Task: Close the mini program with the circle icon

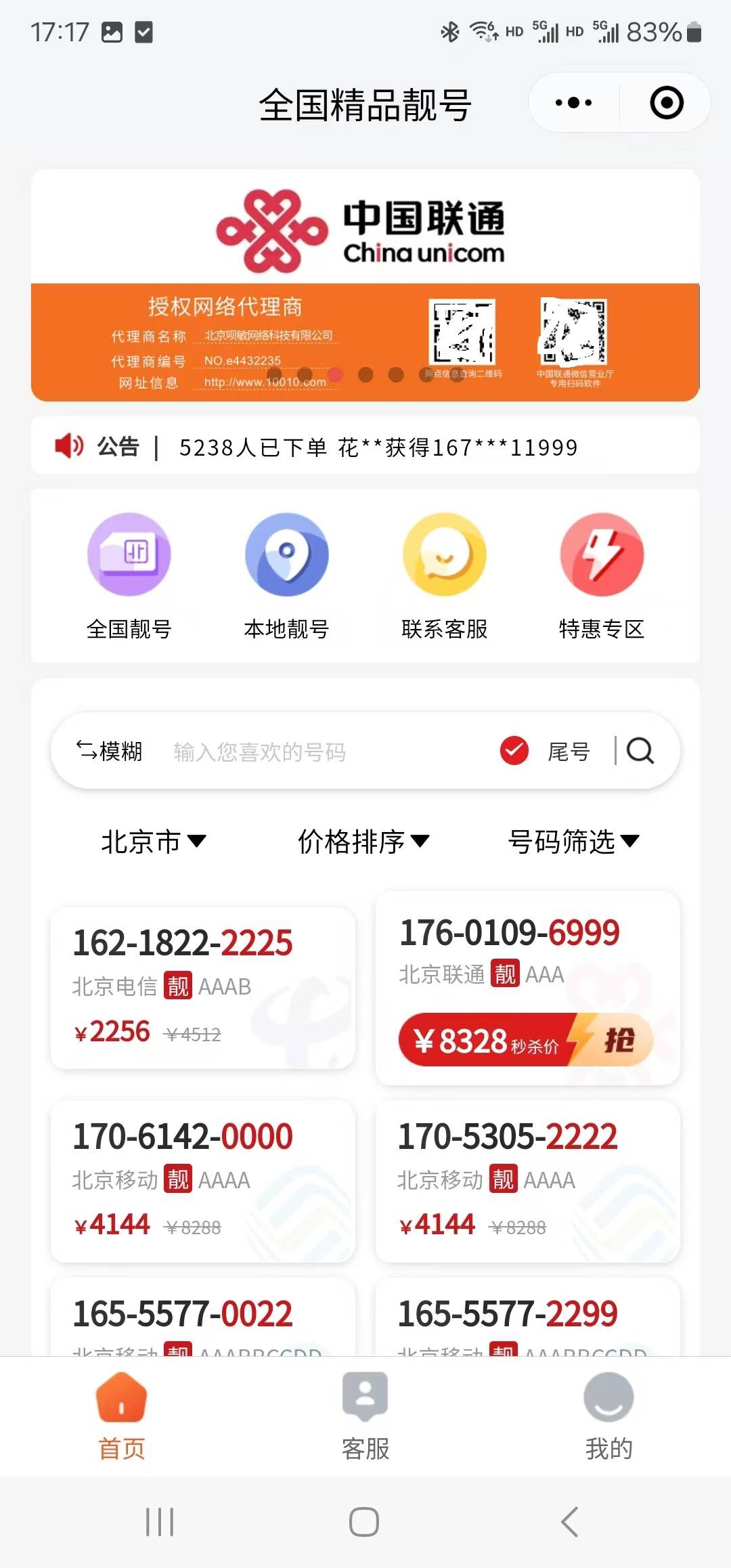Action: click(x=667, y=103)
